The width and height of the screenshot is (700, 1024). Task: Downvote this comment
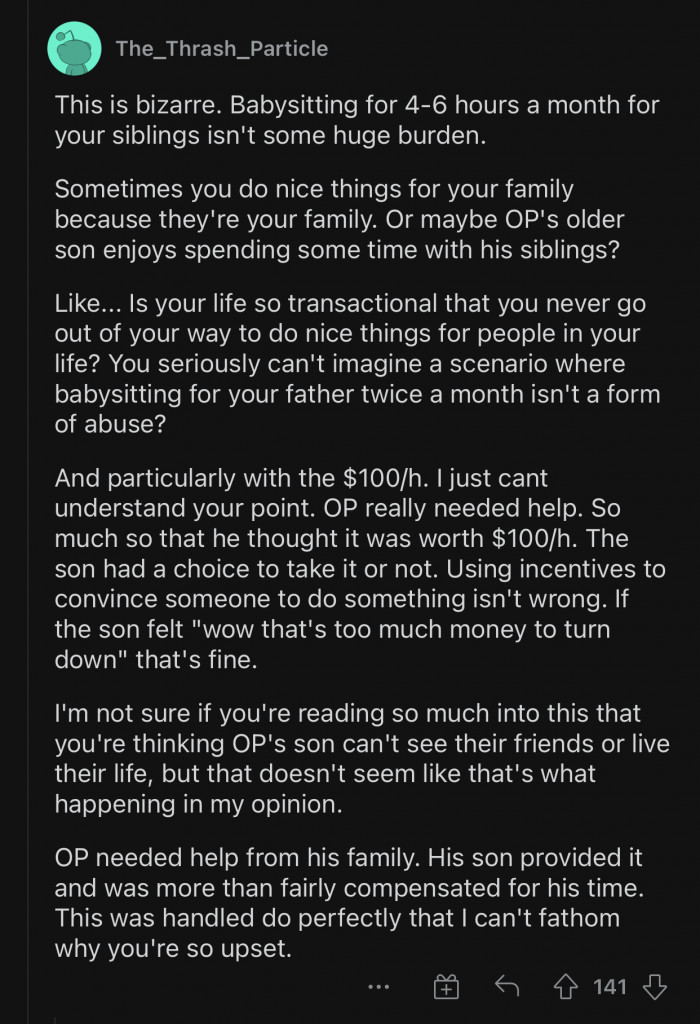[x=655, y=987]
